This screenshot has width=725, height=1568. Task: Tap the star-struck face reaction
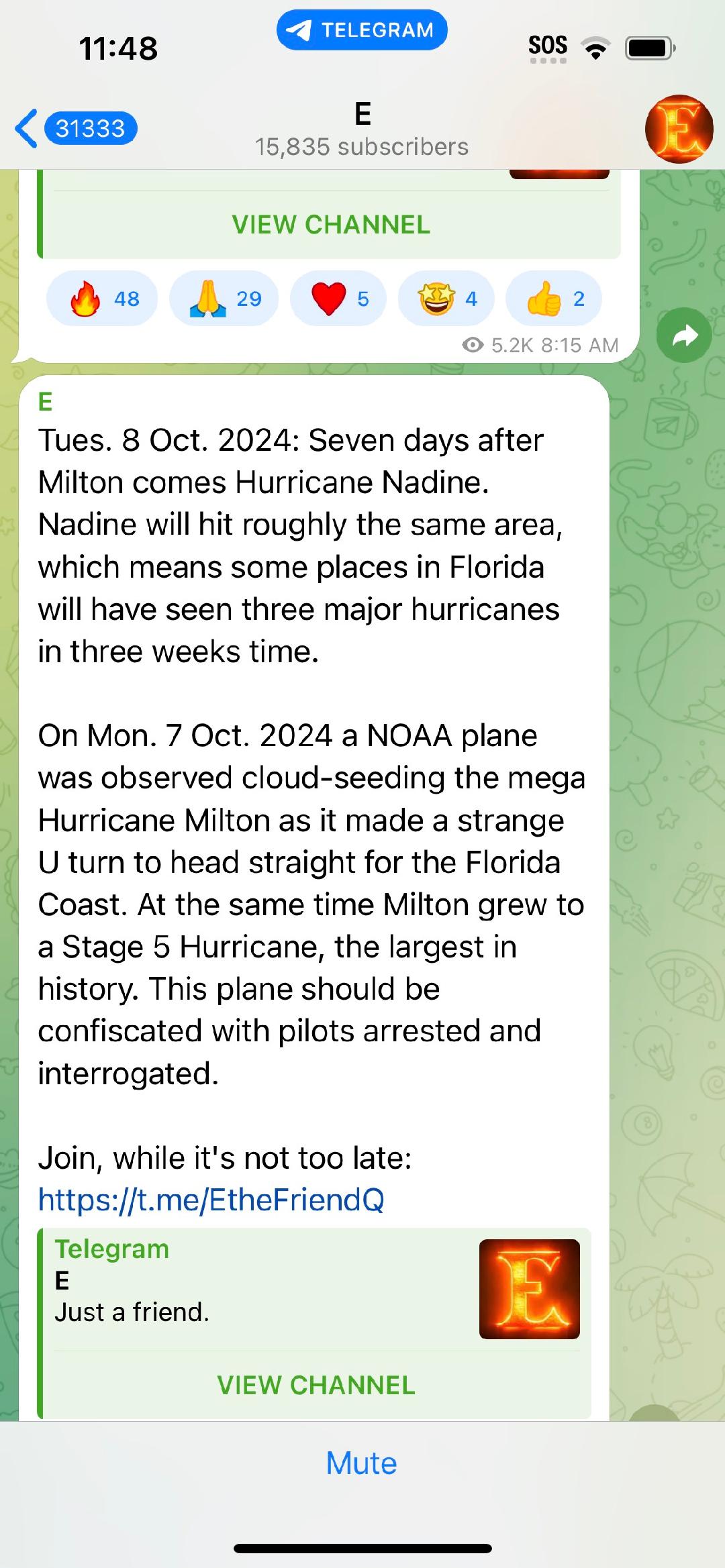(446, 299)
